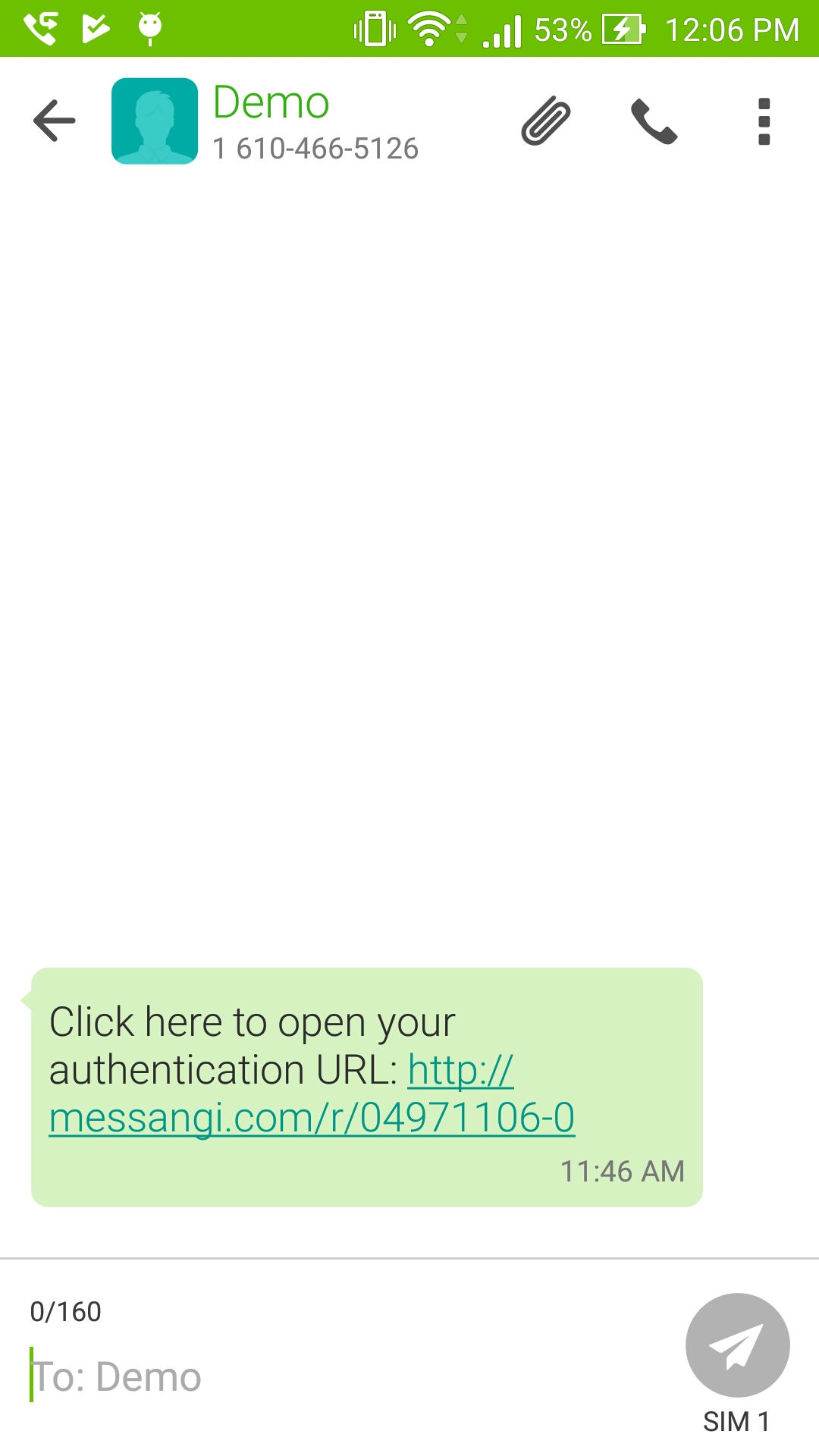Attach a file with the paperclip icon
The width and height of the screenshot is (819, 1456).
click(x=545, y=121)
